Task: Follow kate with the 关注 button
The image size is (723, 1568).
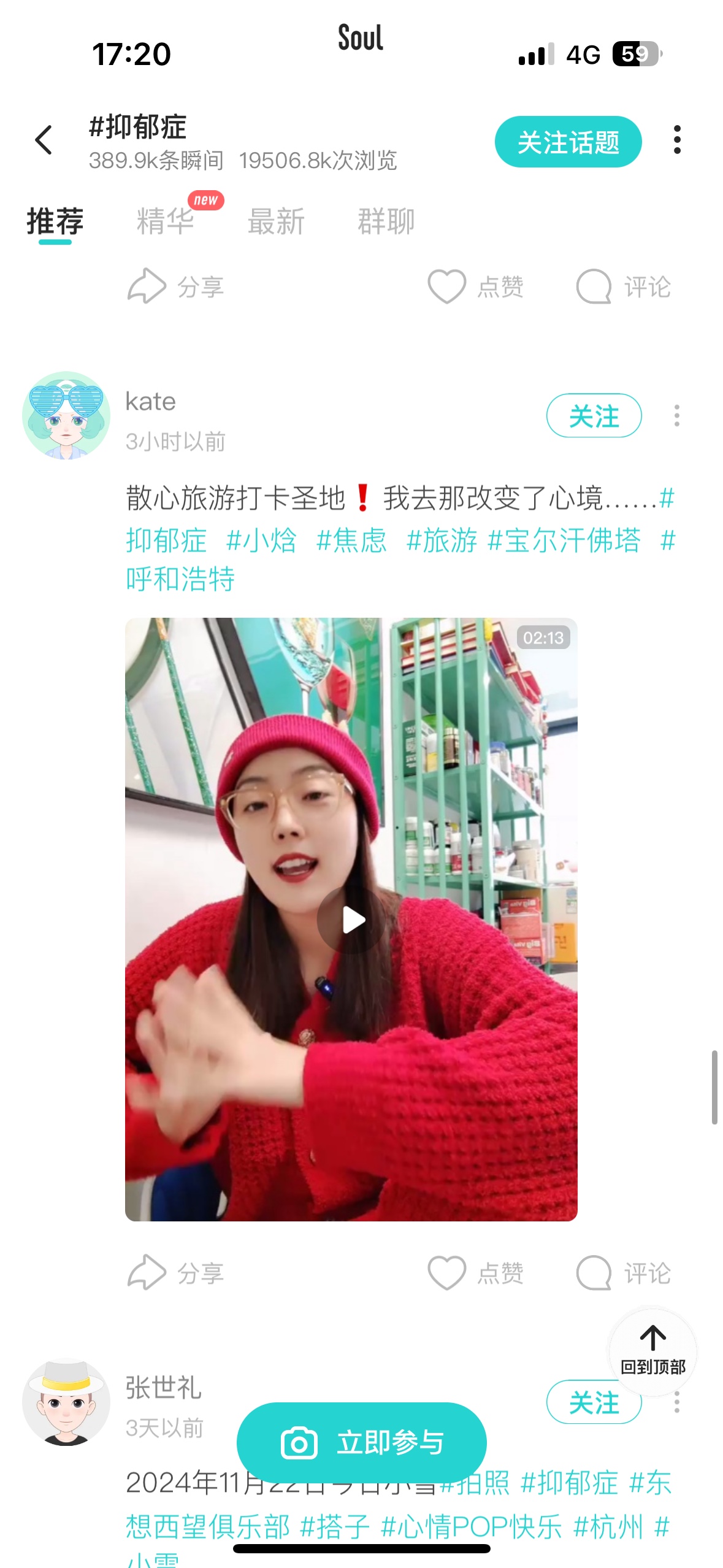Action: pos(594,415)
